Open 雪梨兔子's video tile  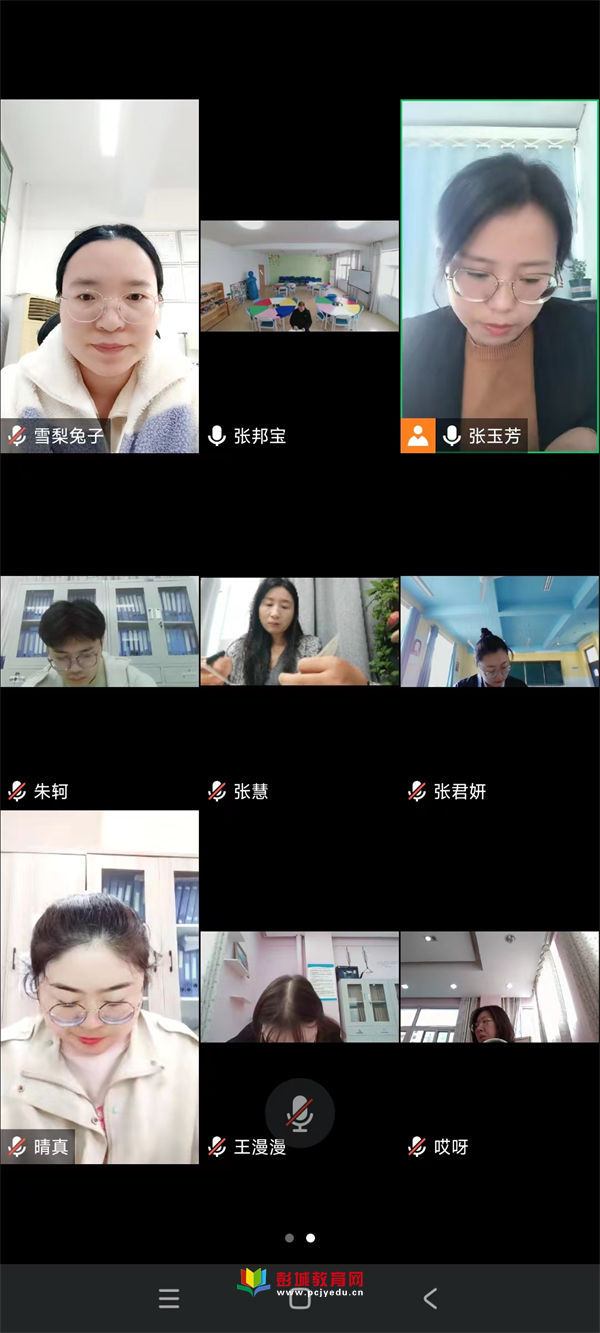pyautogui.click(x=100, y=276)
